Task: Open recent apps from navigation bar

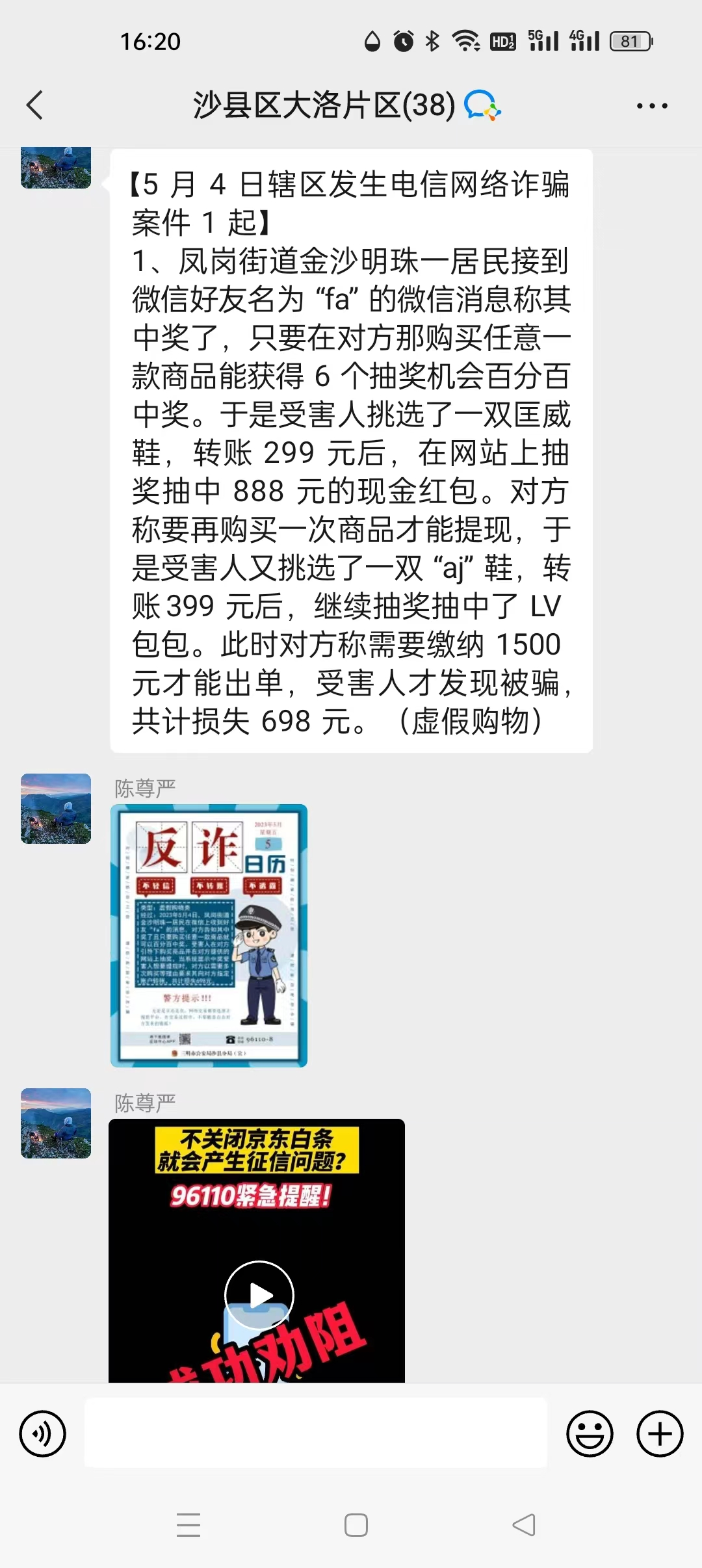Action: click(188, 1525)
